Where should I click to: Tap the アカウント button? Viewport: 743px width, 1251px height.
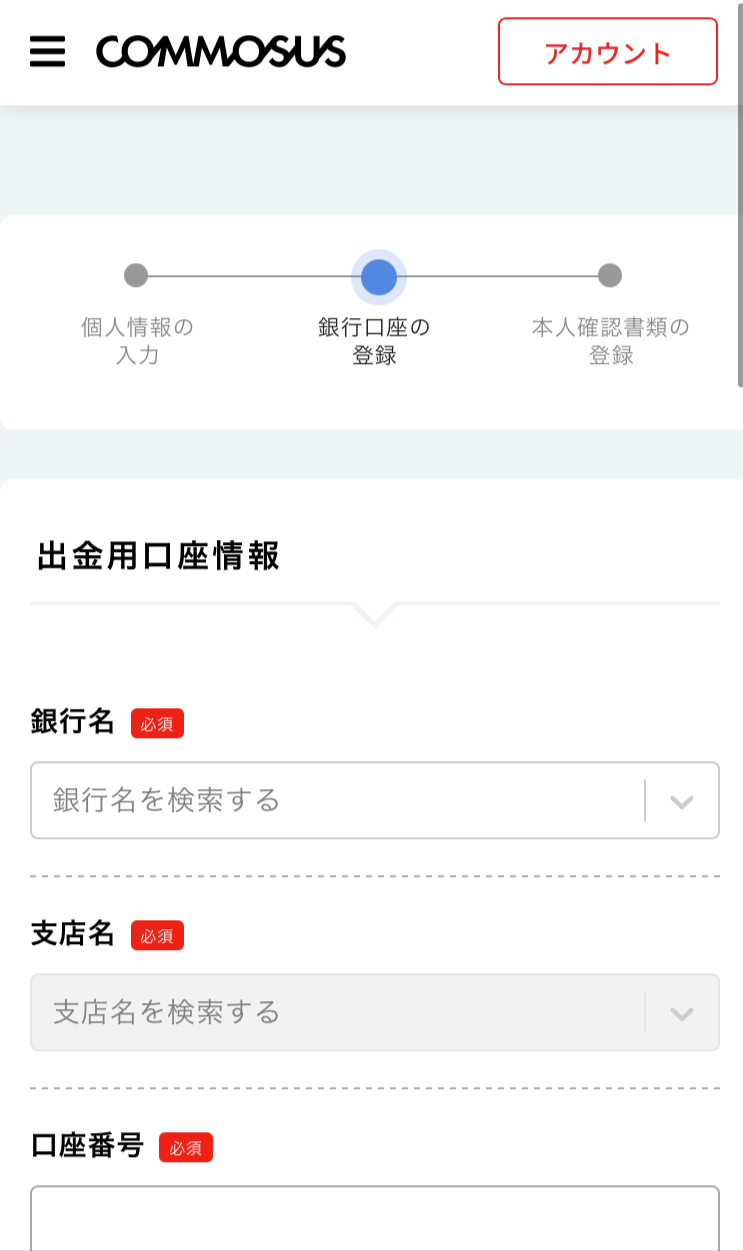(x=608, y=52)
